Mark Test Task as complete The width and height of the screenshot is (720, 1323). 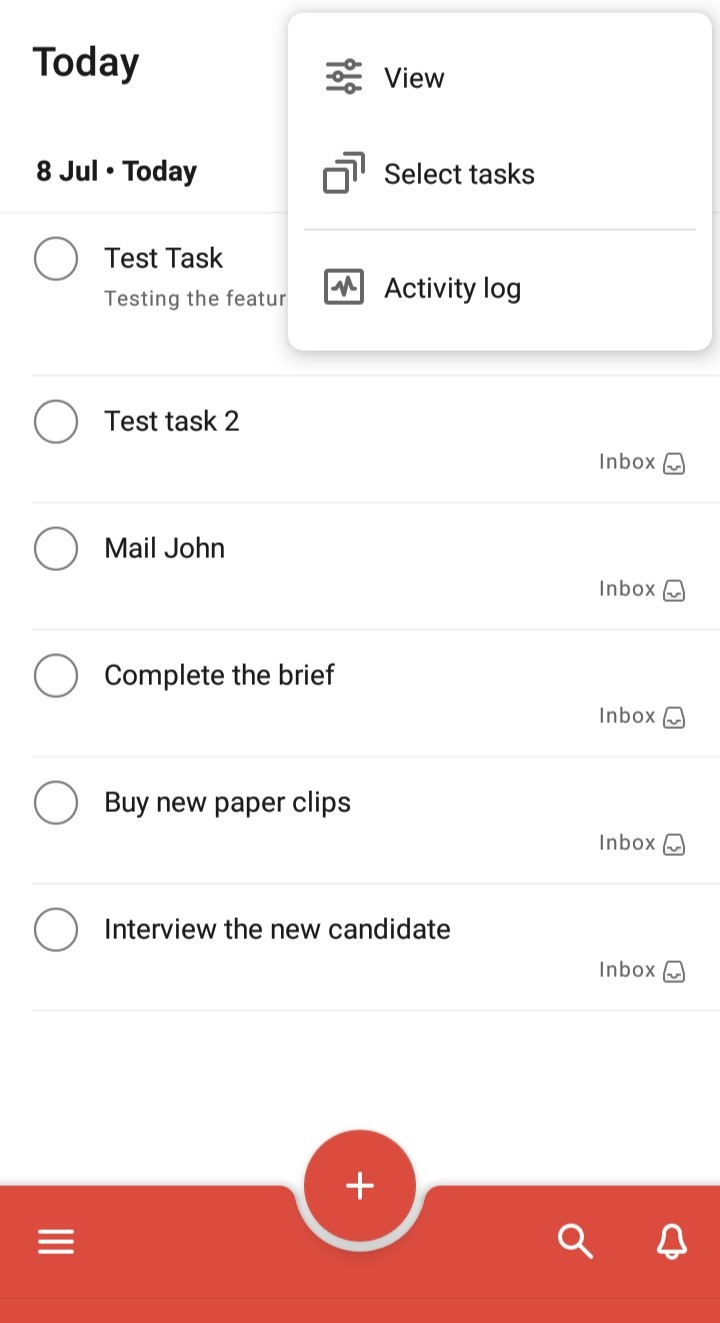click(x=56, y=259)
